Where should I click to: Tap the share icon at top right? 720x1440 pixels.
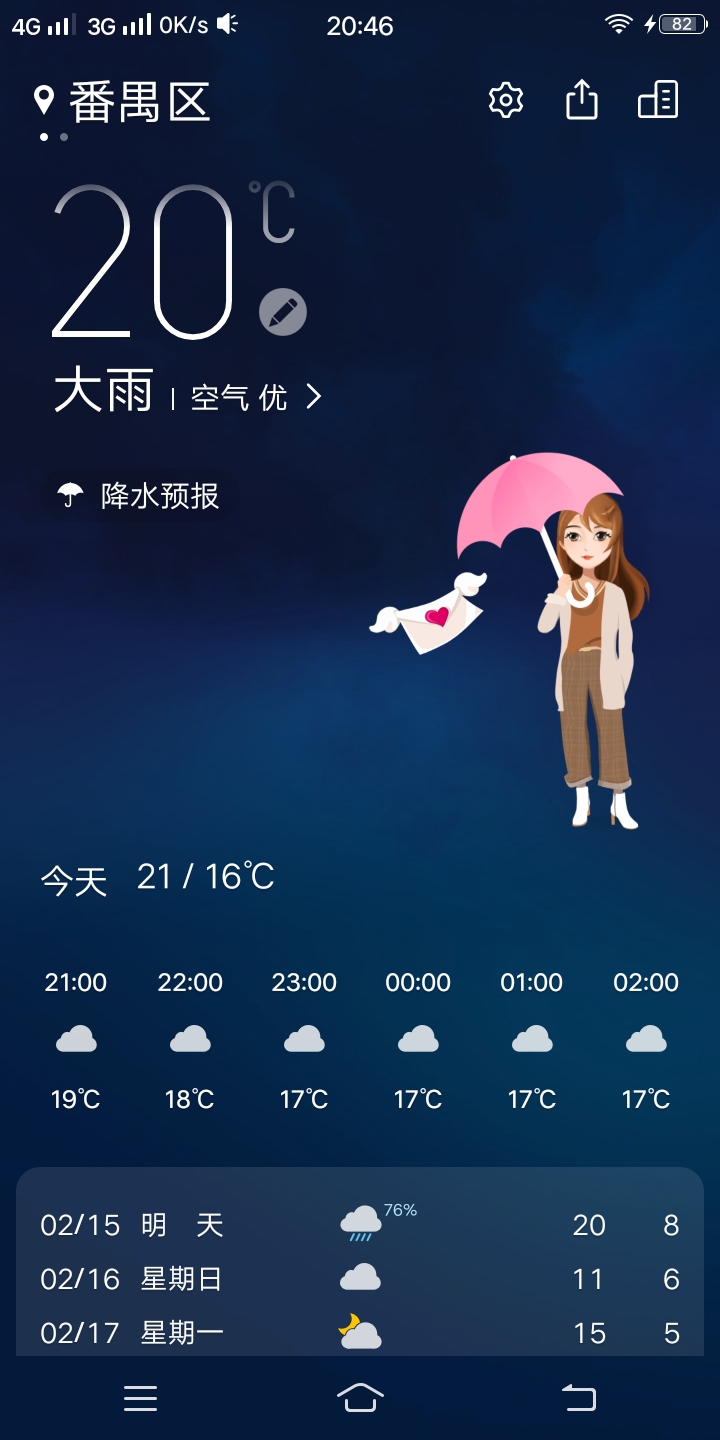(x=581, y=100)
